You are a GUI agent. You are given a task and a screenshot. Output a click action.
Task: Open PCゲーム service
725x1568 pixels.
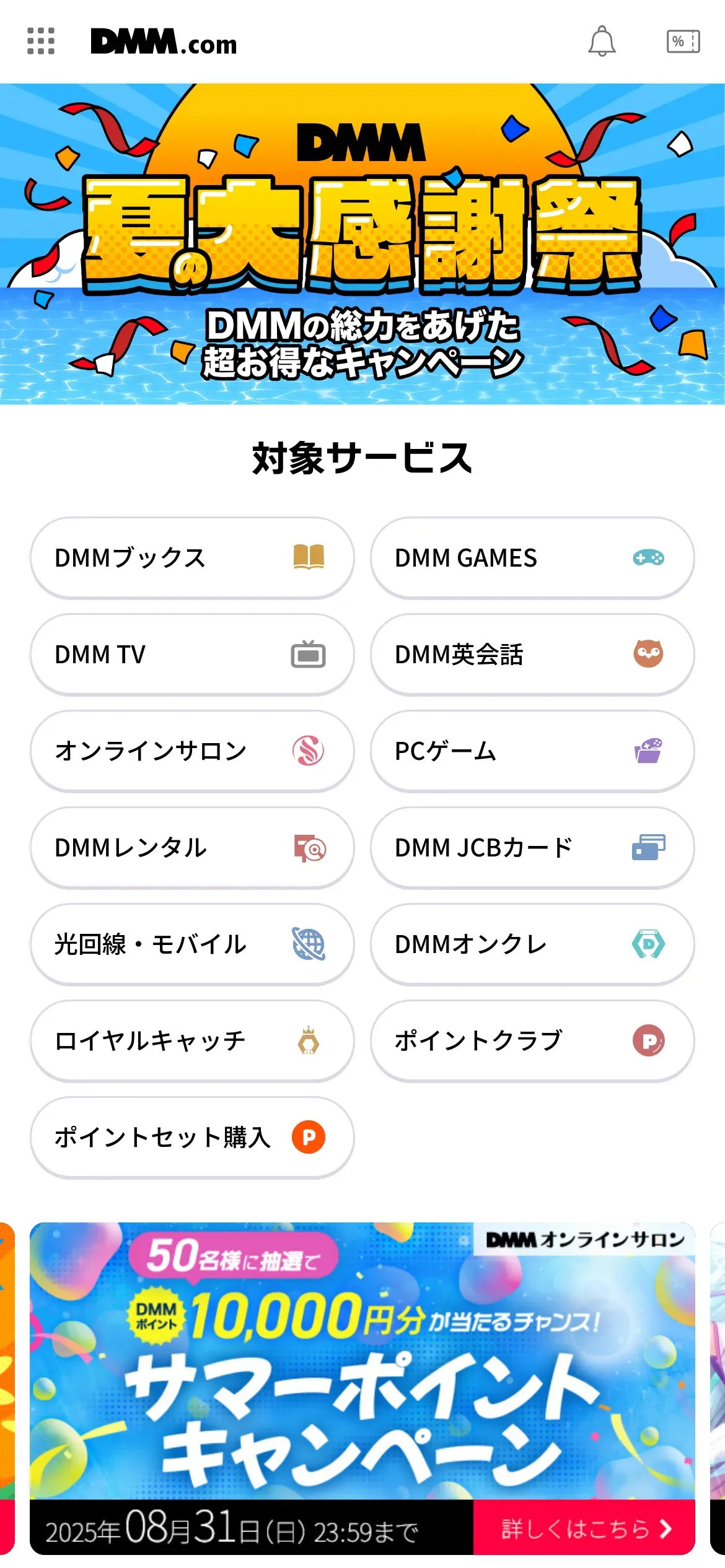point(532,751)
